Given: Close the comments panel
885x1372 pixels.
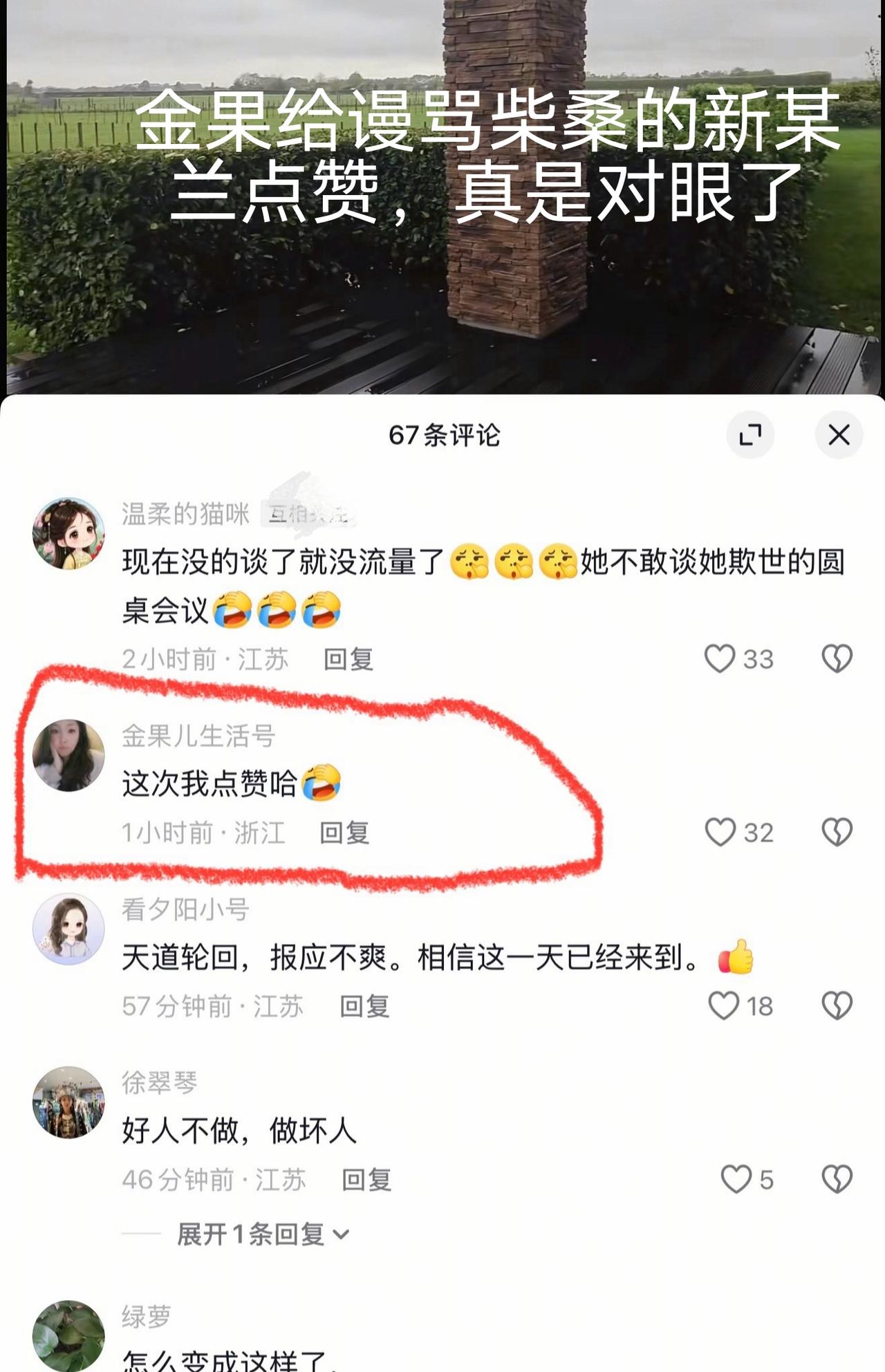Looking at the screenshot, I should (839, 435).
